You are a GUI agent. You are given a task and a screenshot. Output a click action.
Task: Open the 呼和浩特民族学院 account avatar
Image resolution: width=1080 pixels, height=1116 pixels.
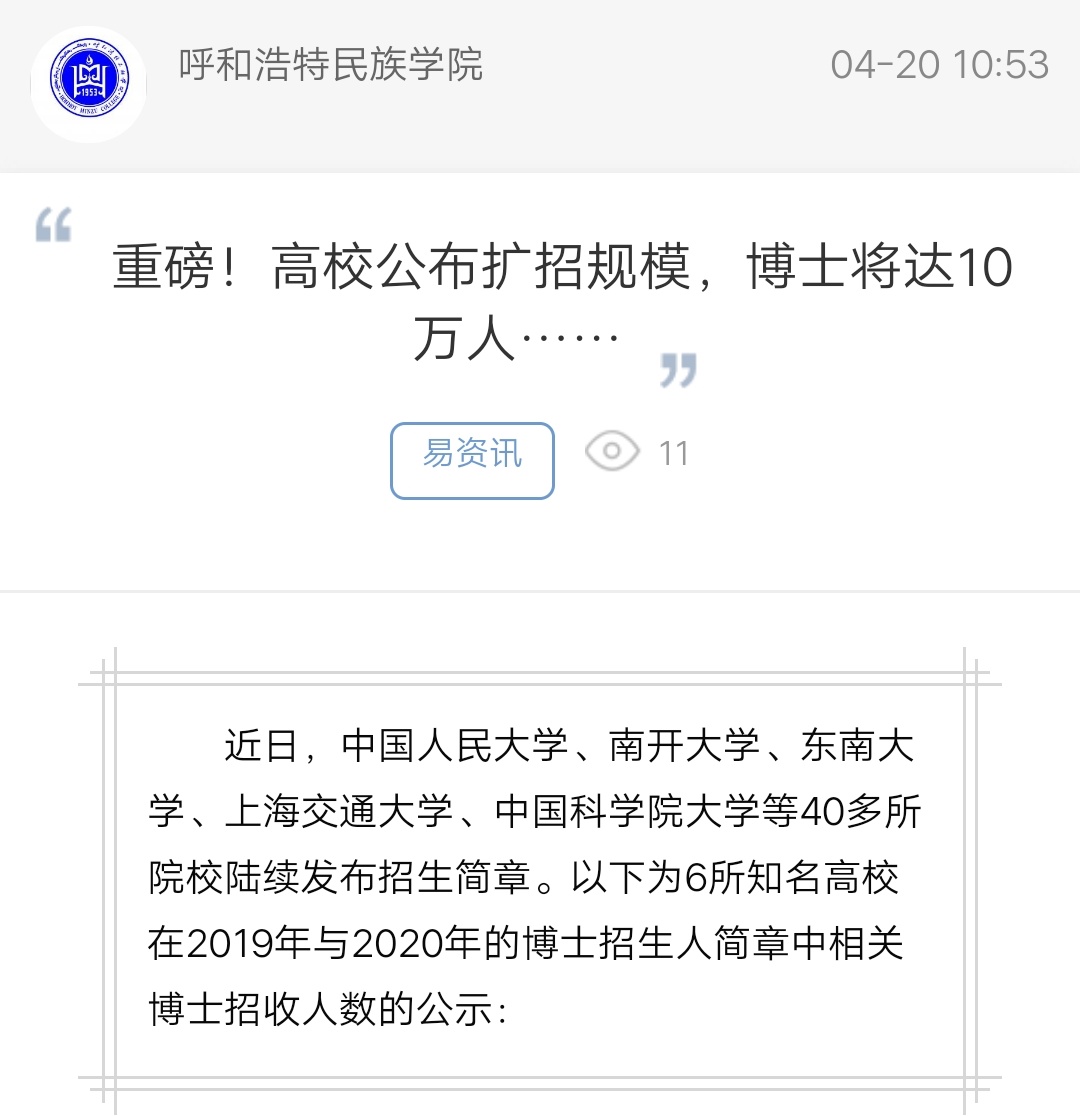click(89, 85)
